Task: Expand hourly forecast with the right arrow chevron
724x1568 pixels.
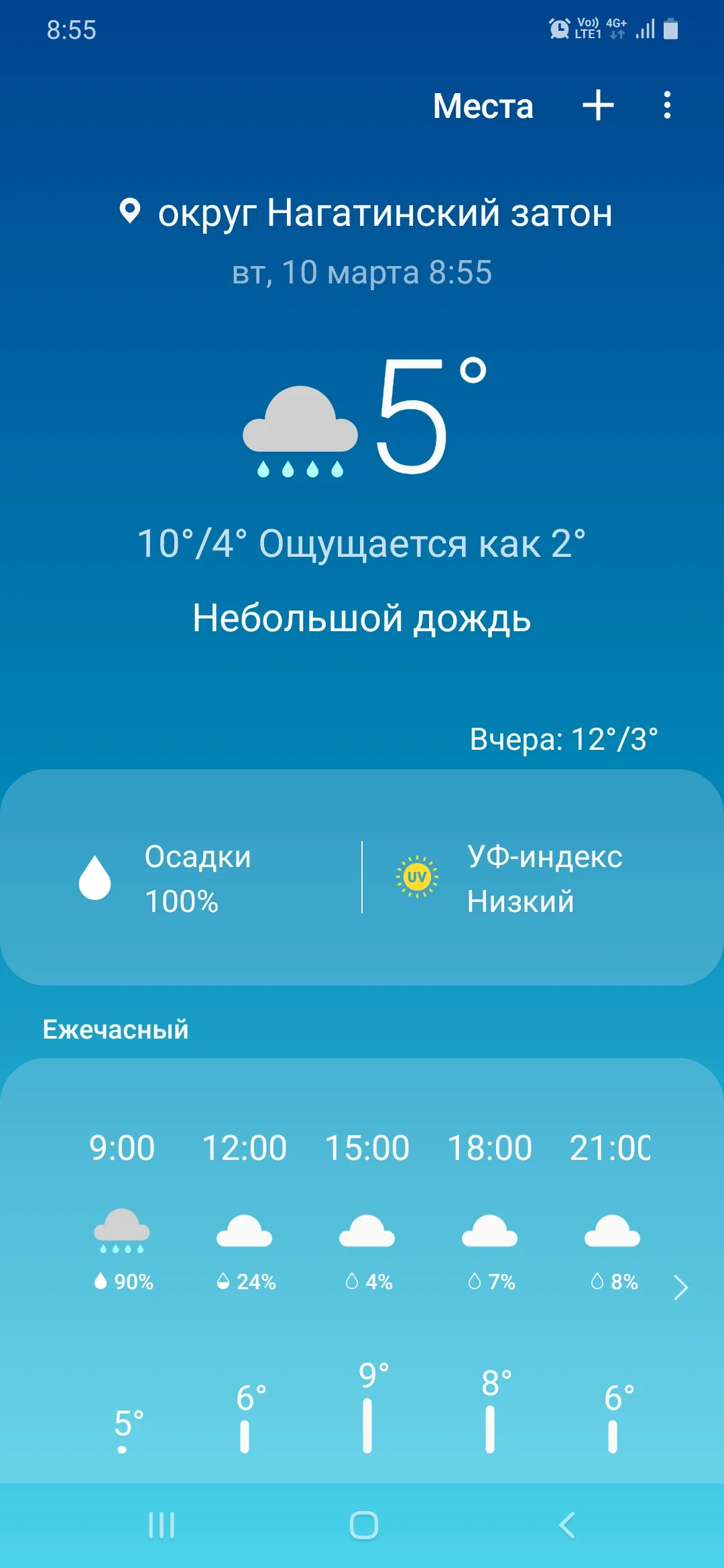Action: tap(681, 1288)
